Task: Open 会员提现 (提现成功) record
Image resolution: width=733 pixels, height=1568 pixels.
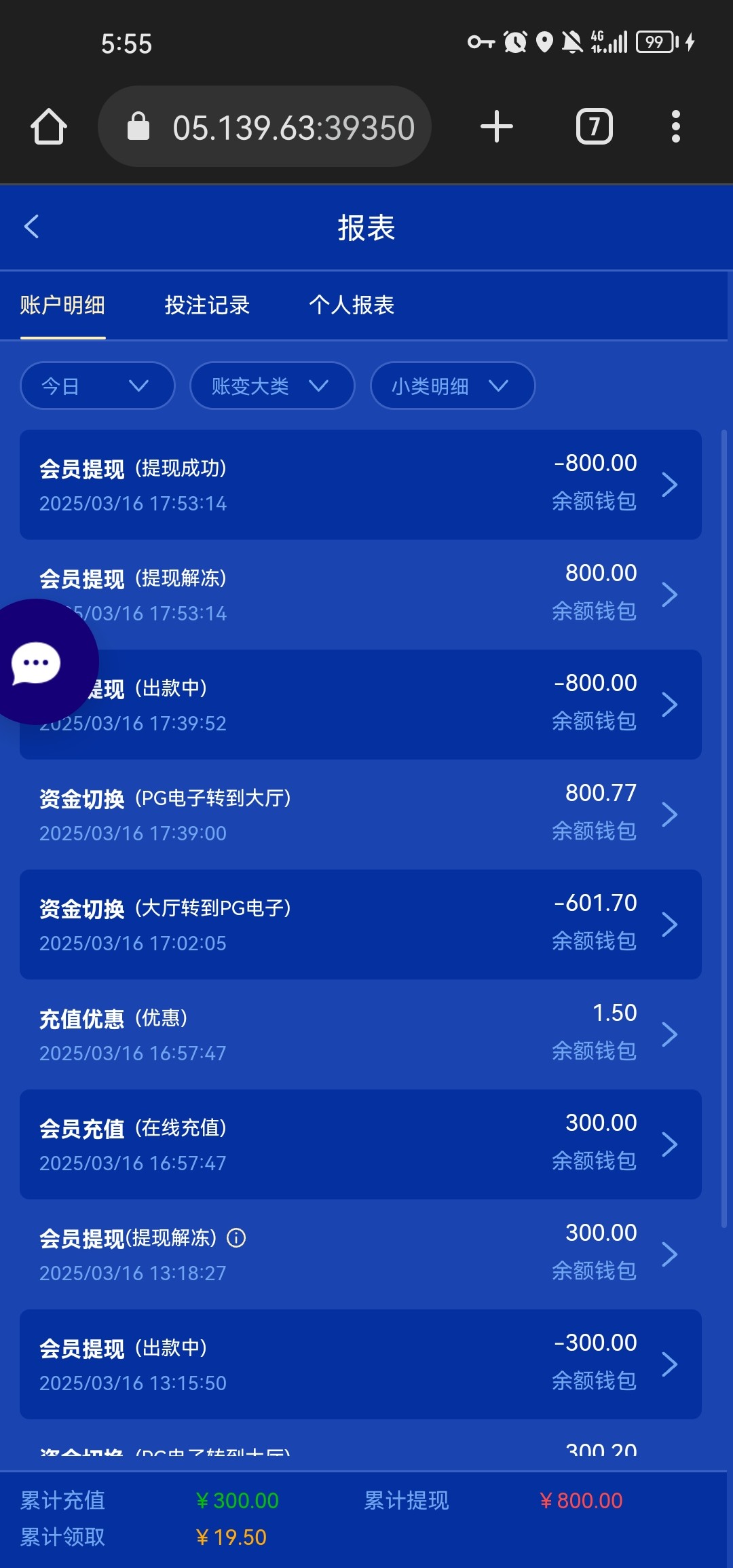Action: (360, 485)
